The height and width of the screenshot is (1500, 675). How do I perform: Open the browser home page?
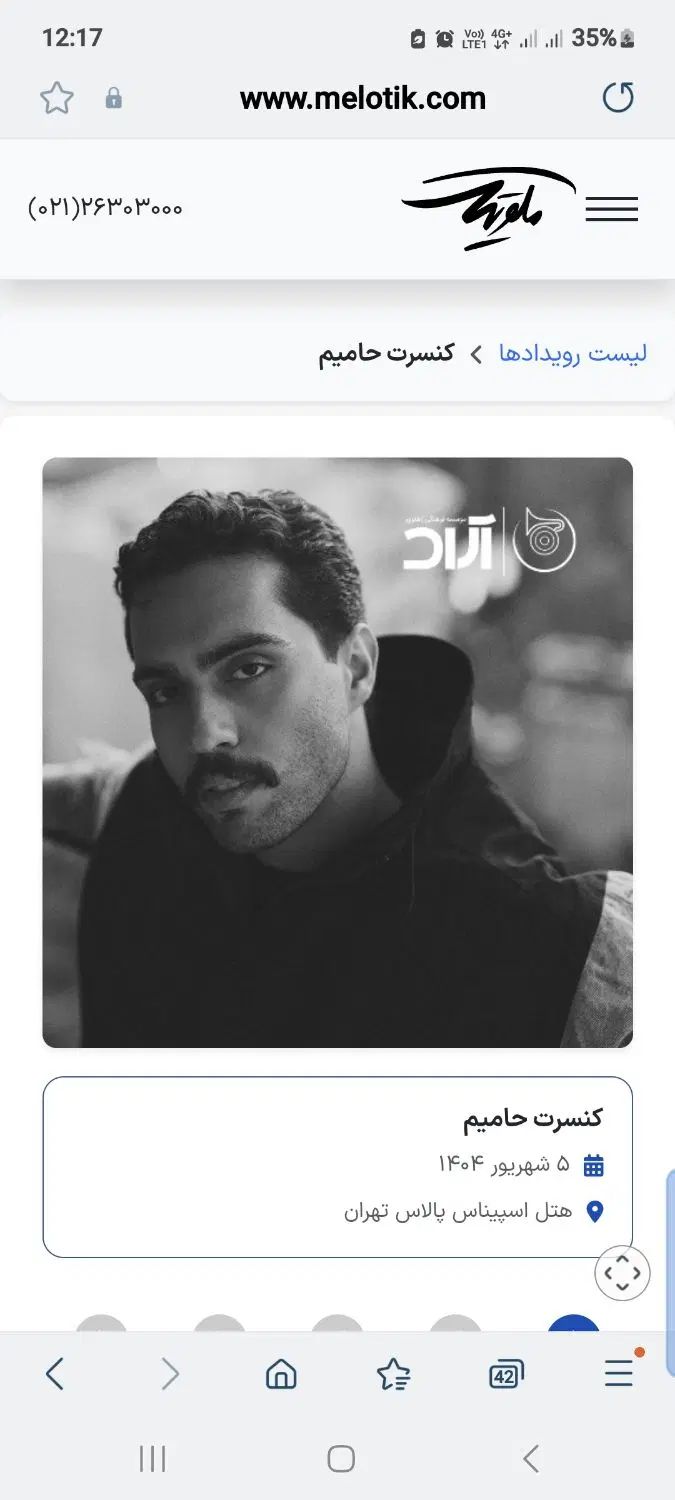pos(281,1374)
